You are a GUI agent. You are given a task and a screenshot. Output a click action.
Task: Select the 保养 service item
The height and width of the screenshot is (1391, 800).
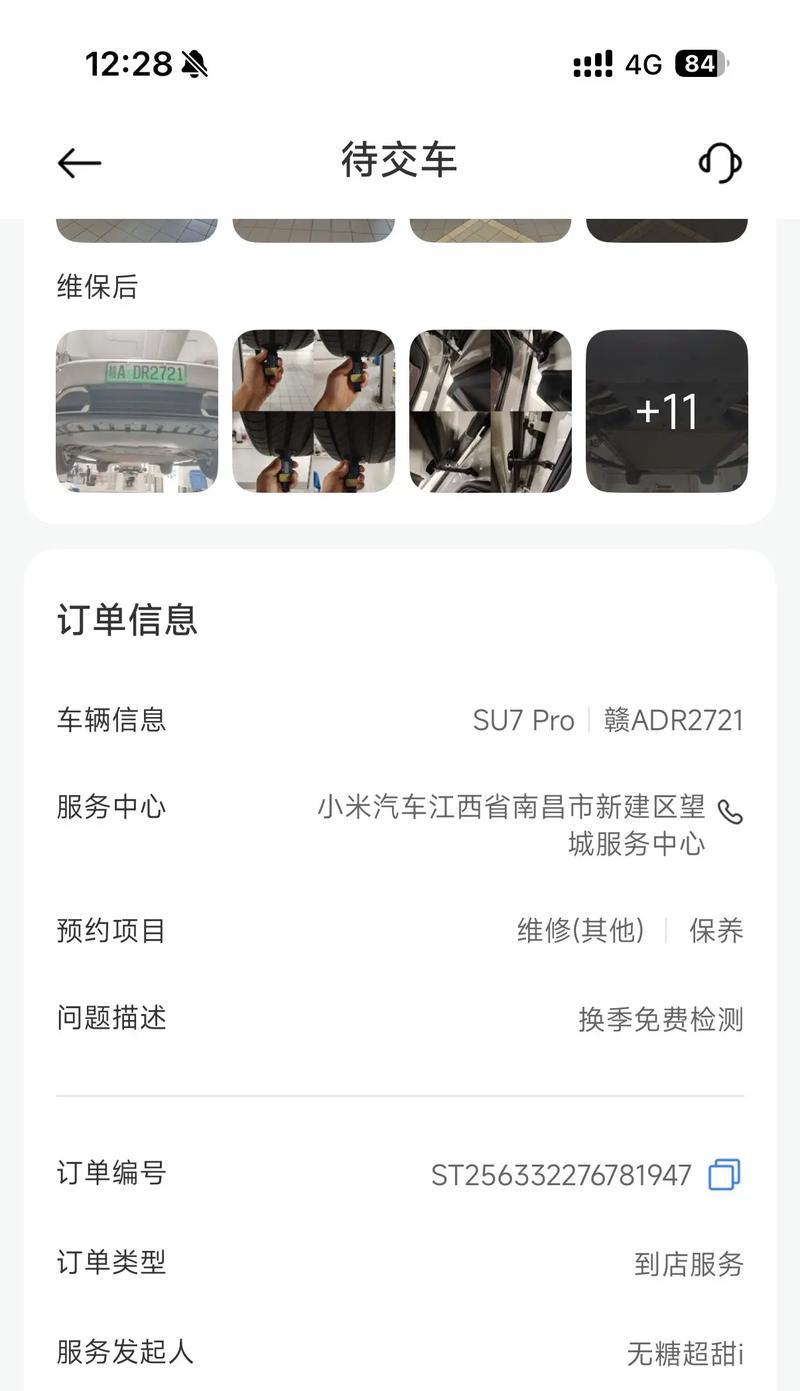pos(714,931)
